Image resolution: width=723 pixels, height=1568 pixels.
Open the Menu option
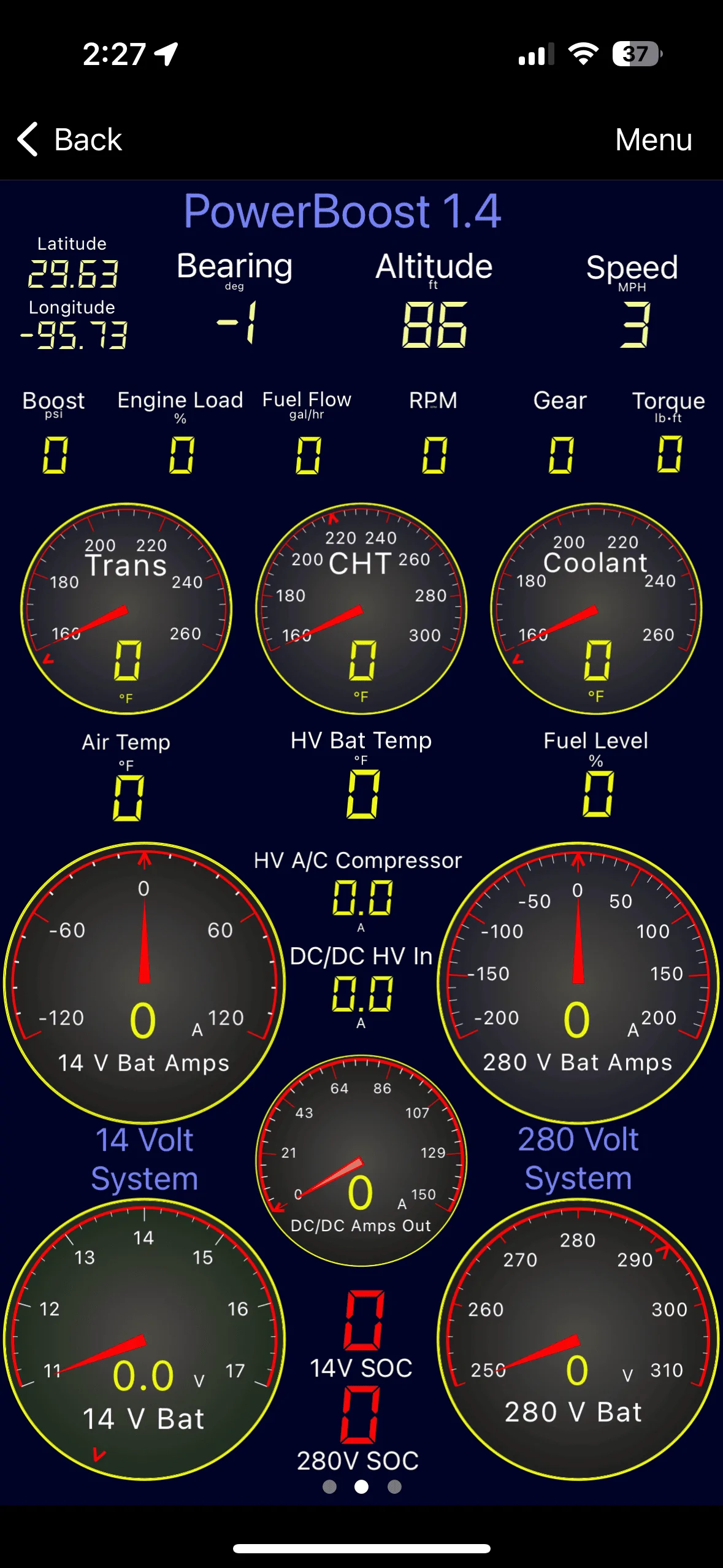coord(653,140)
